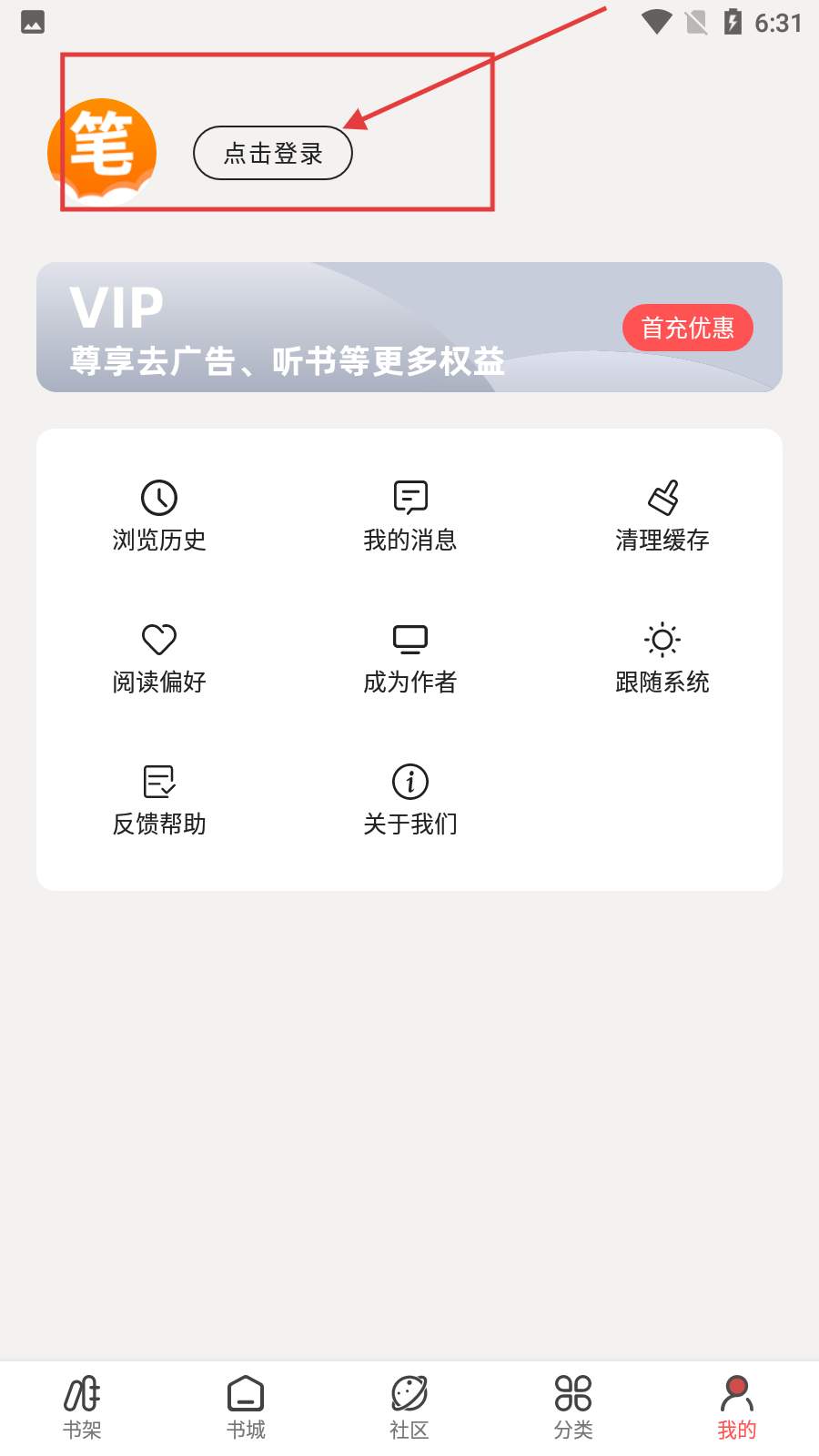
Task: Open the profile avatar
Action: click(x=102, y=152)
